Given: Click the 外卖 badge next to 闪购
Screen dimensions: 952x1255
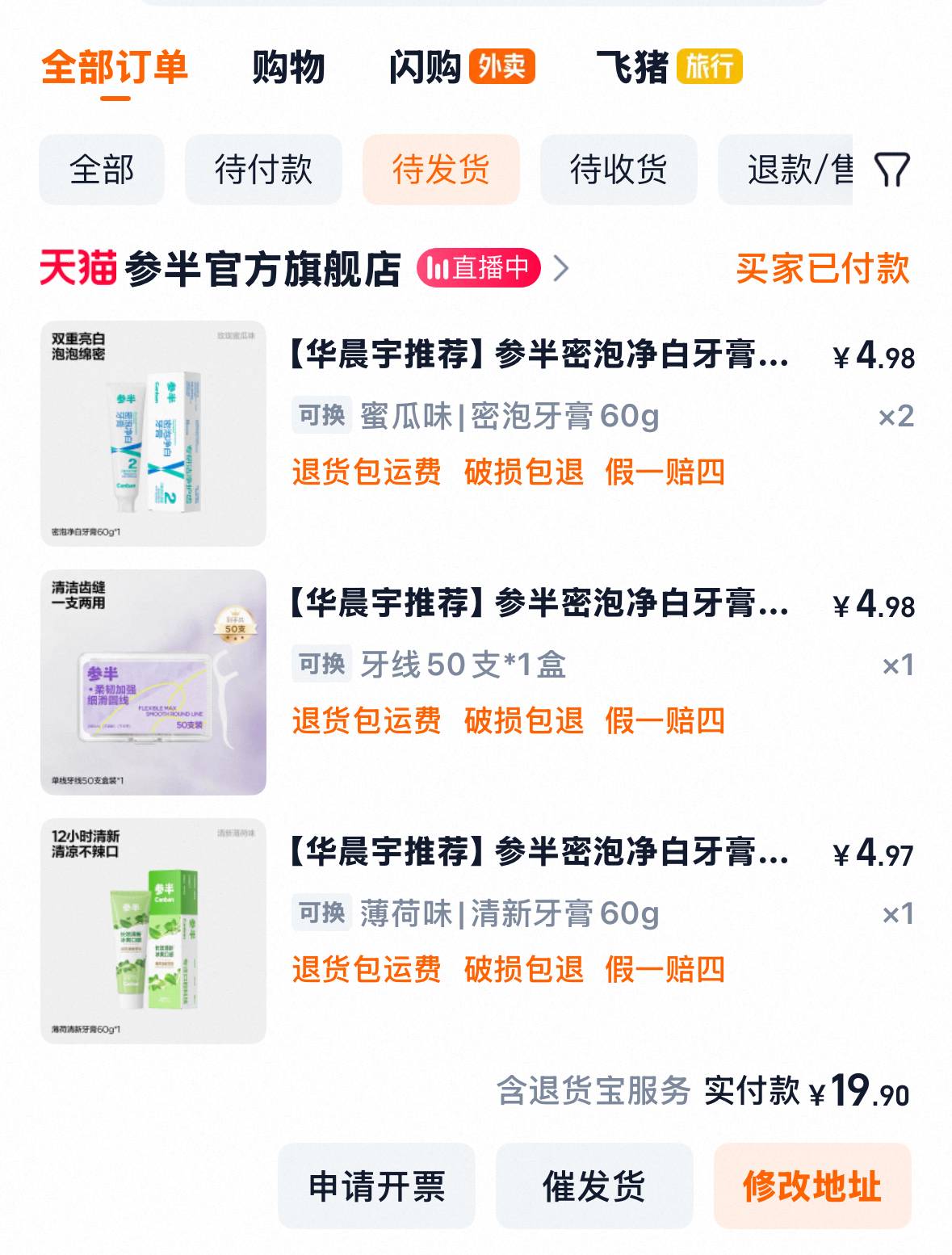Looking at the screenshot, I should pos(505,71).
